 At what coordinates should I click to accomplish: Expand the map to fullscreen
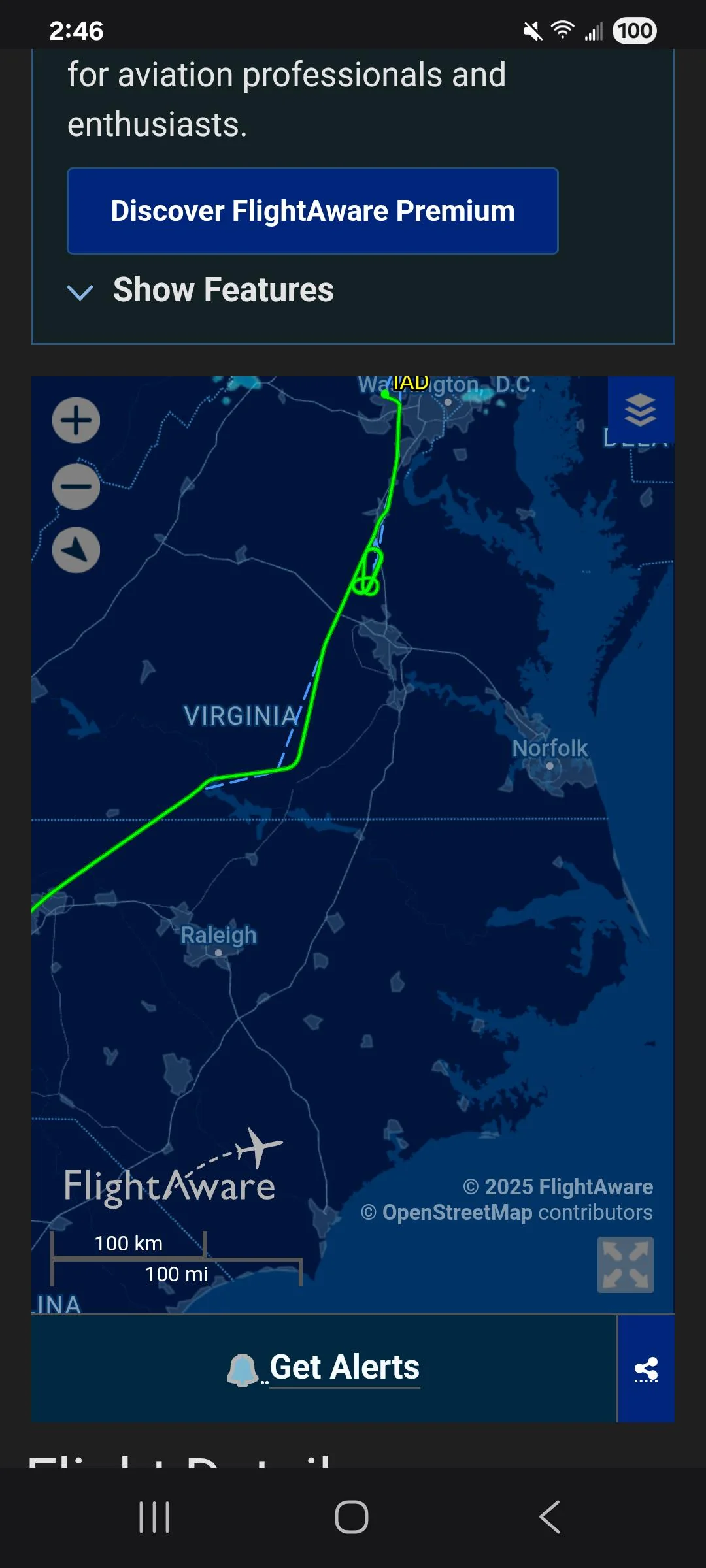[625, 1264]
